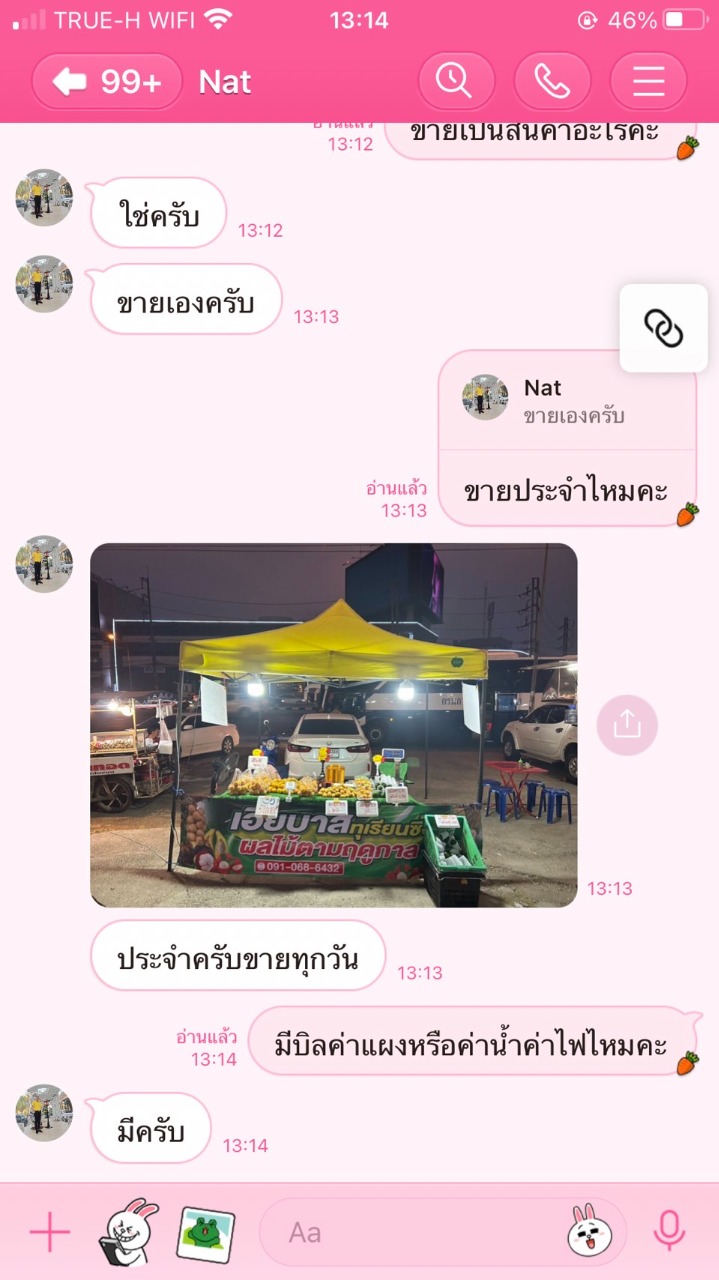Open the quoted reply from Nat

tap(567, 401)
